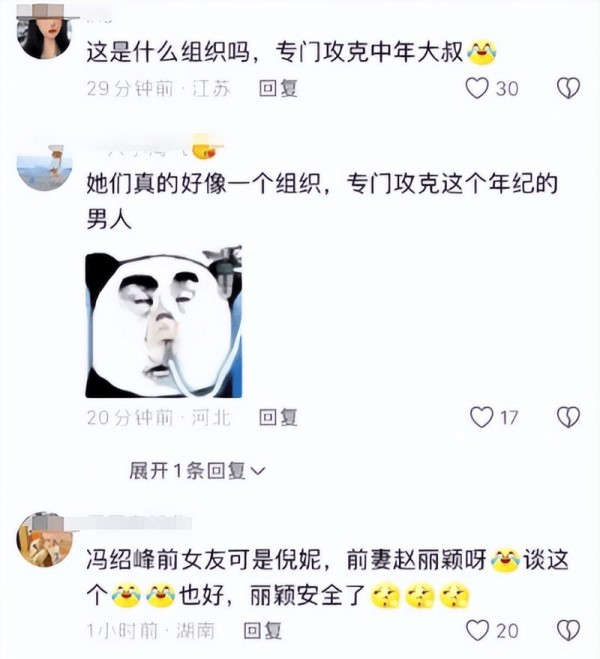Expand 展开1条回复
The image size is (600, 659).
pos(197,469)
